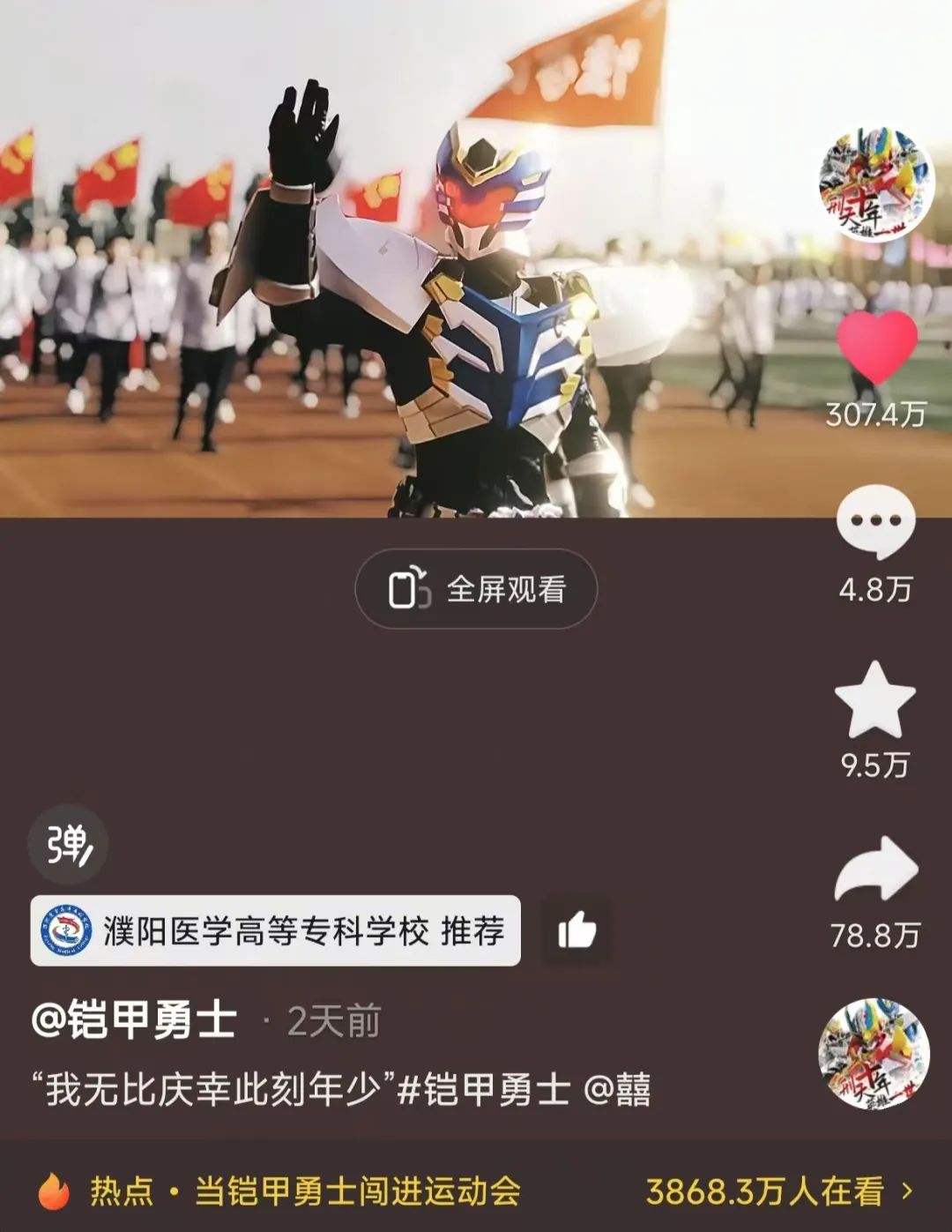Open 濮阳医学高等专科学校 推荐 tag
This screenshot has height=1232, width=952.
(x=275, y=931)
